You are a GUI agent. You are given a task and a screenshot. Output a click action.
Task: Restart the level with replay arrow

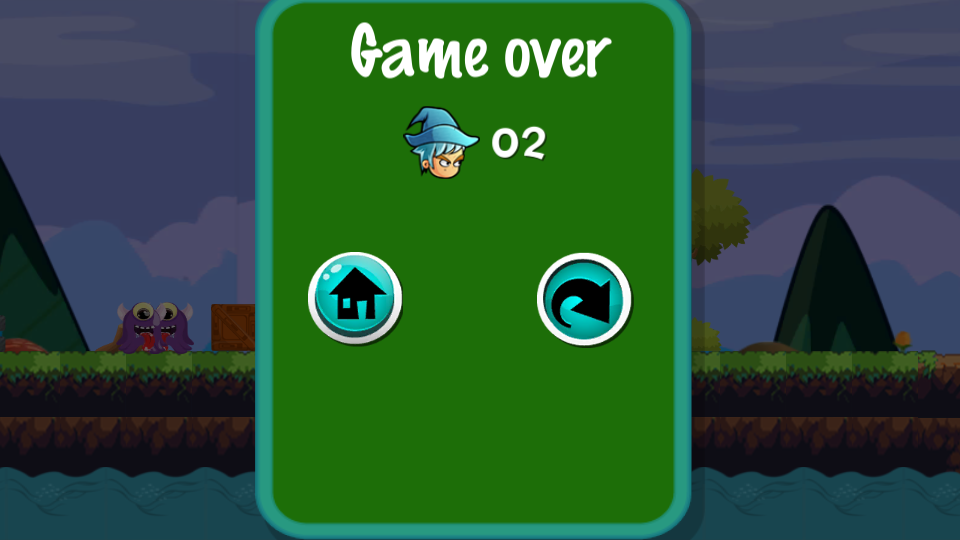pyautogui.click(x=584, y=299)
